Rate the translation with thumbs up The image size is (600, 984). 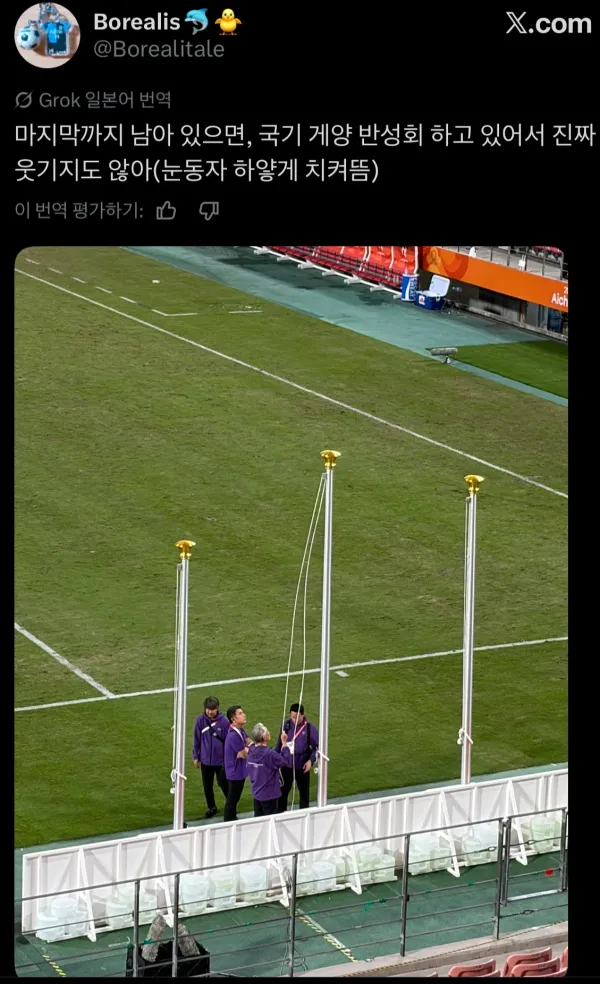pyautogui.click(x=166, y=210)
